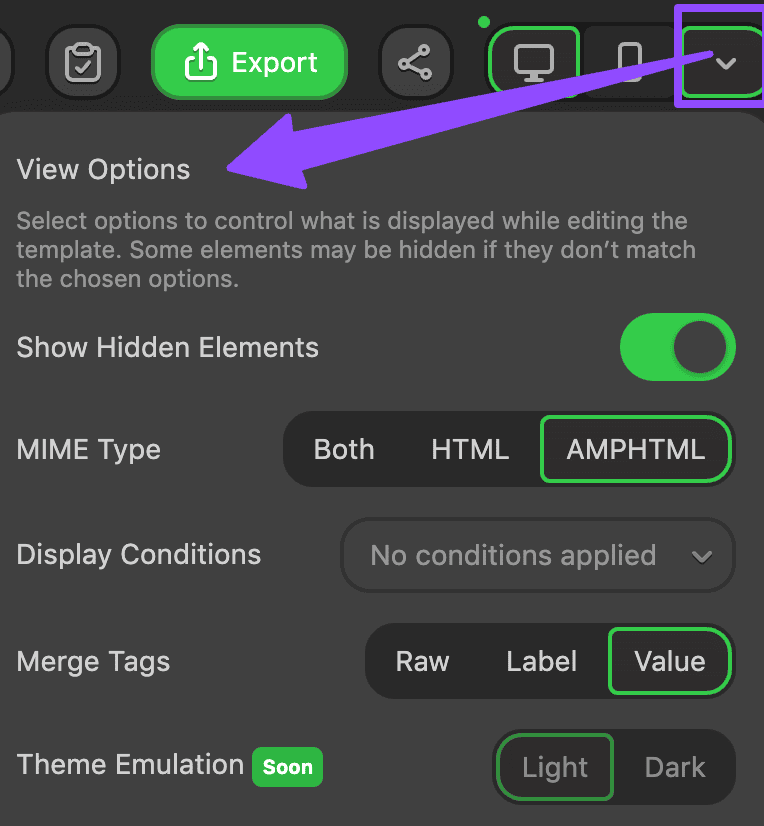The image size is (764, 826).
Task: Switch Merge Tags to Raw
Action: (x=422, y=661)
